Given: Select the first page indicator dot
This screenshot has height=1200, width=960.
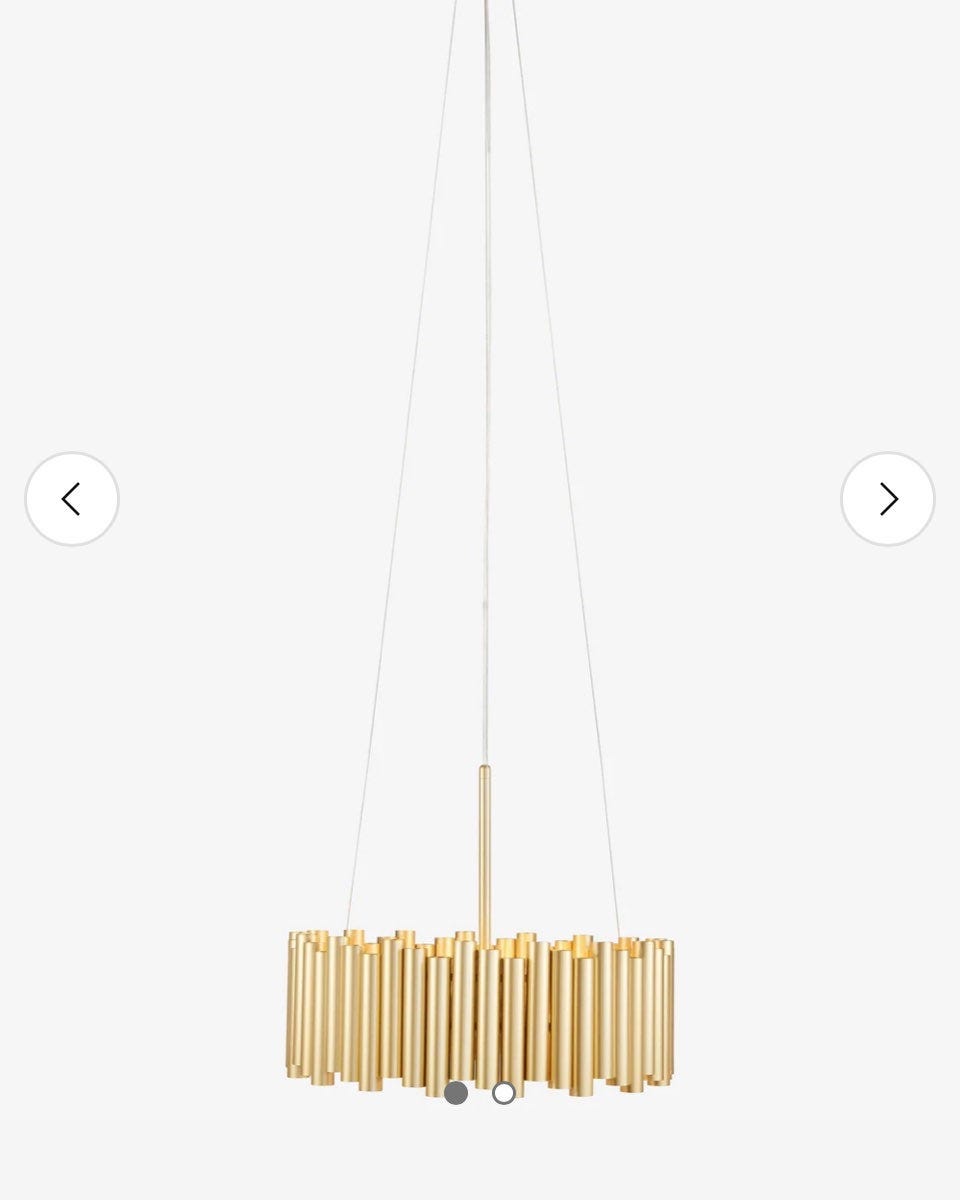Looking at the screenshot, I should tap(456, 1093).
